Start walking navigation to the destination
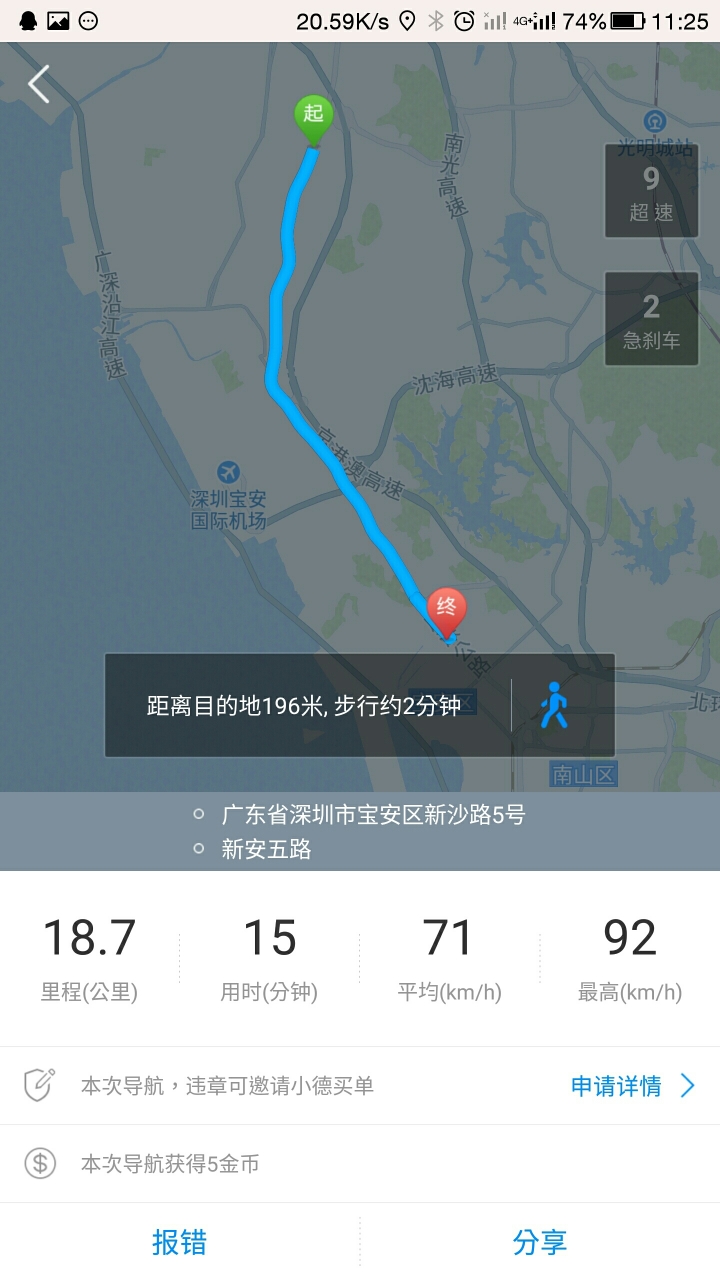Viewport: 720px width, 1280px height. pyautogui.click(x=554, y=705)
